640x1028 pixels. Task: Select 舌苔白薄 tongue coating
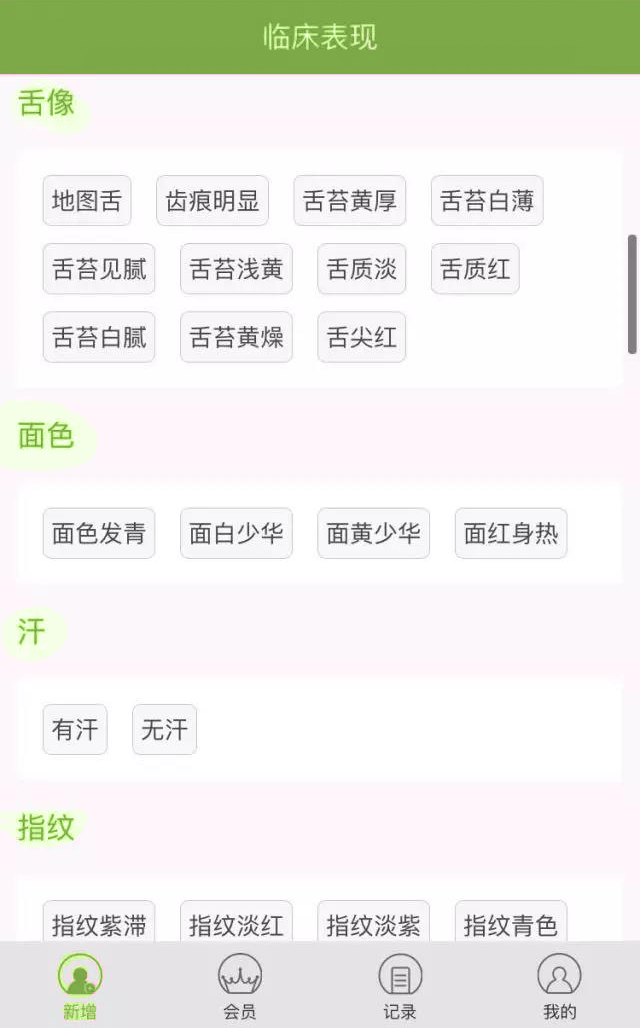487,201
